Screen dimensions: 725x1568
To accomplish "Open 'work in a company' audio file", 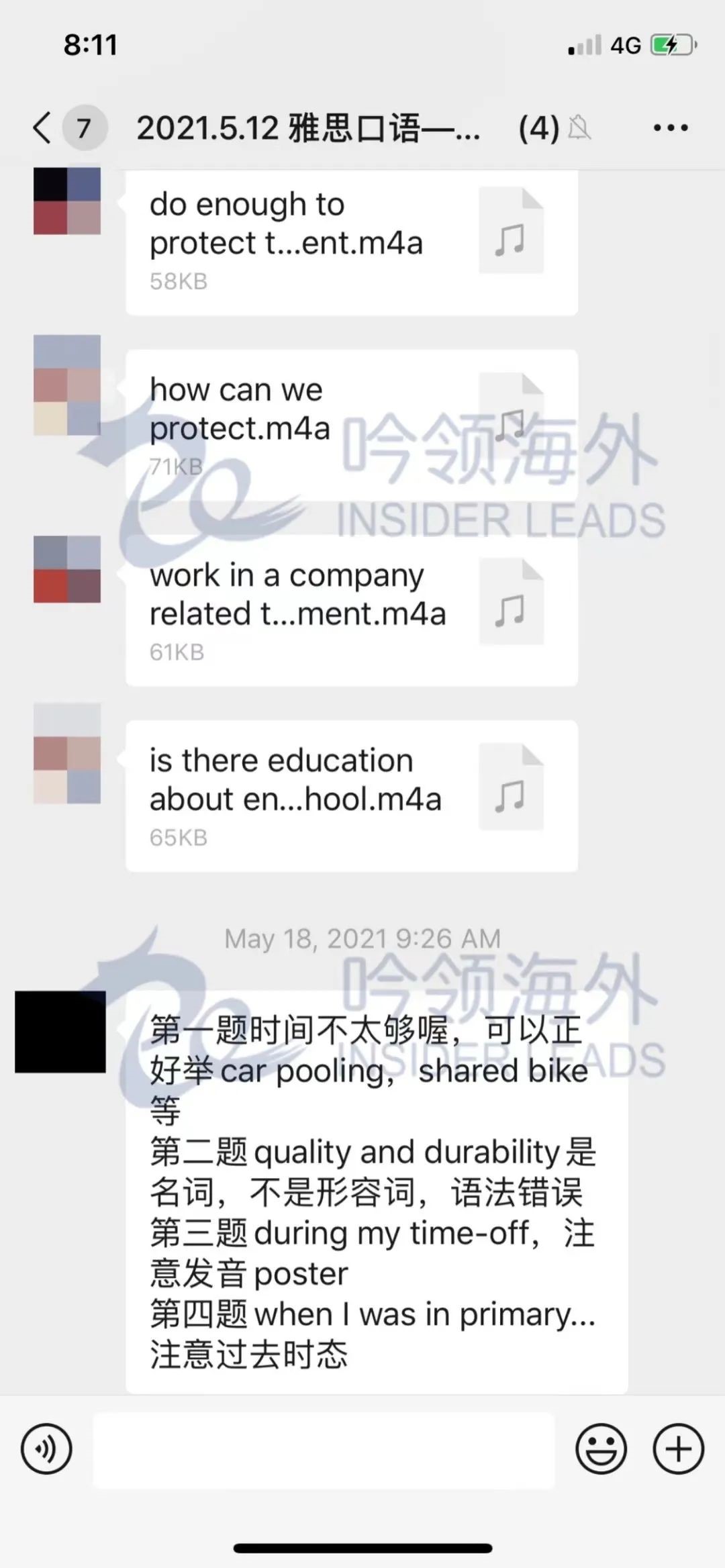I will point(351,611).
